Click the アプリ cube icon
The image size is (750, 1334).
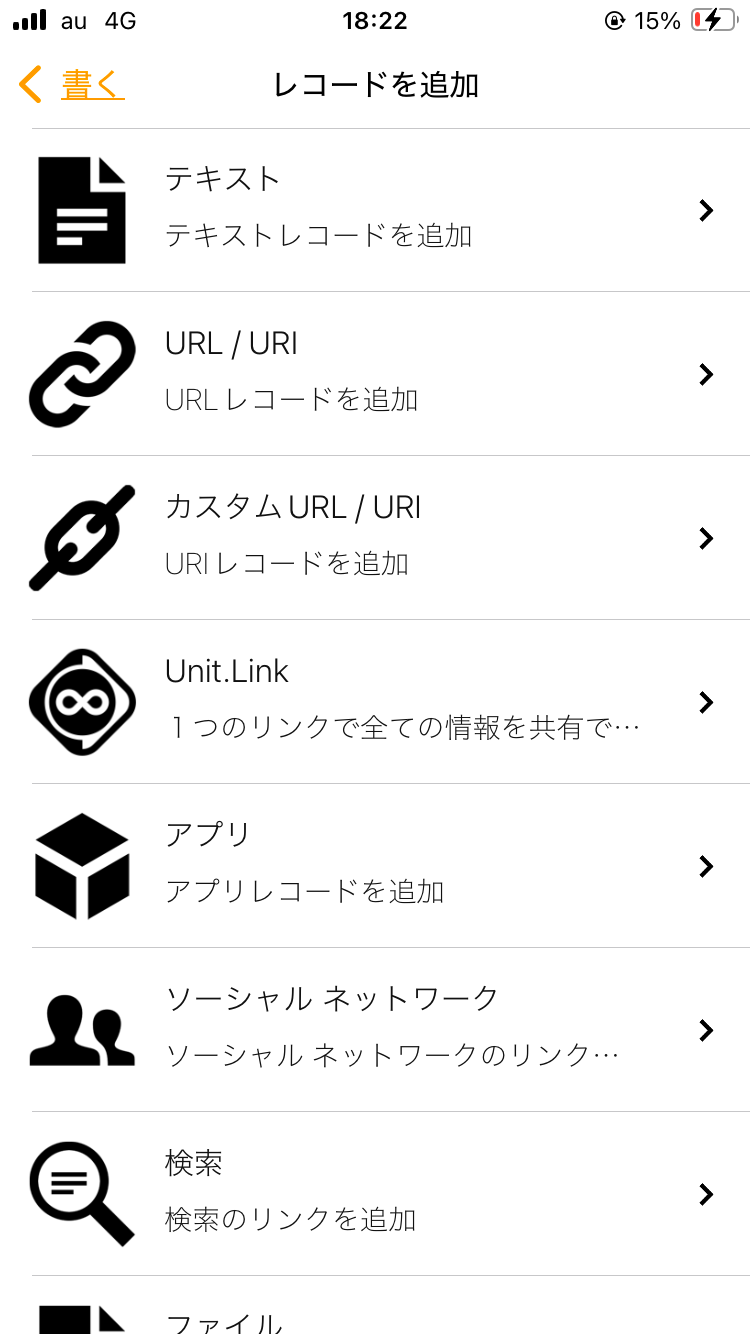[x=82, y=863]
